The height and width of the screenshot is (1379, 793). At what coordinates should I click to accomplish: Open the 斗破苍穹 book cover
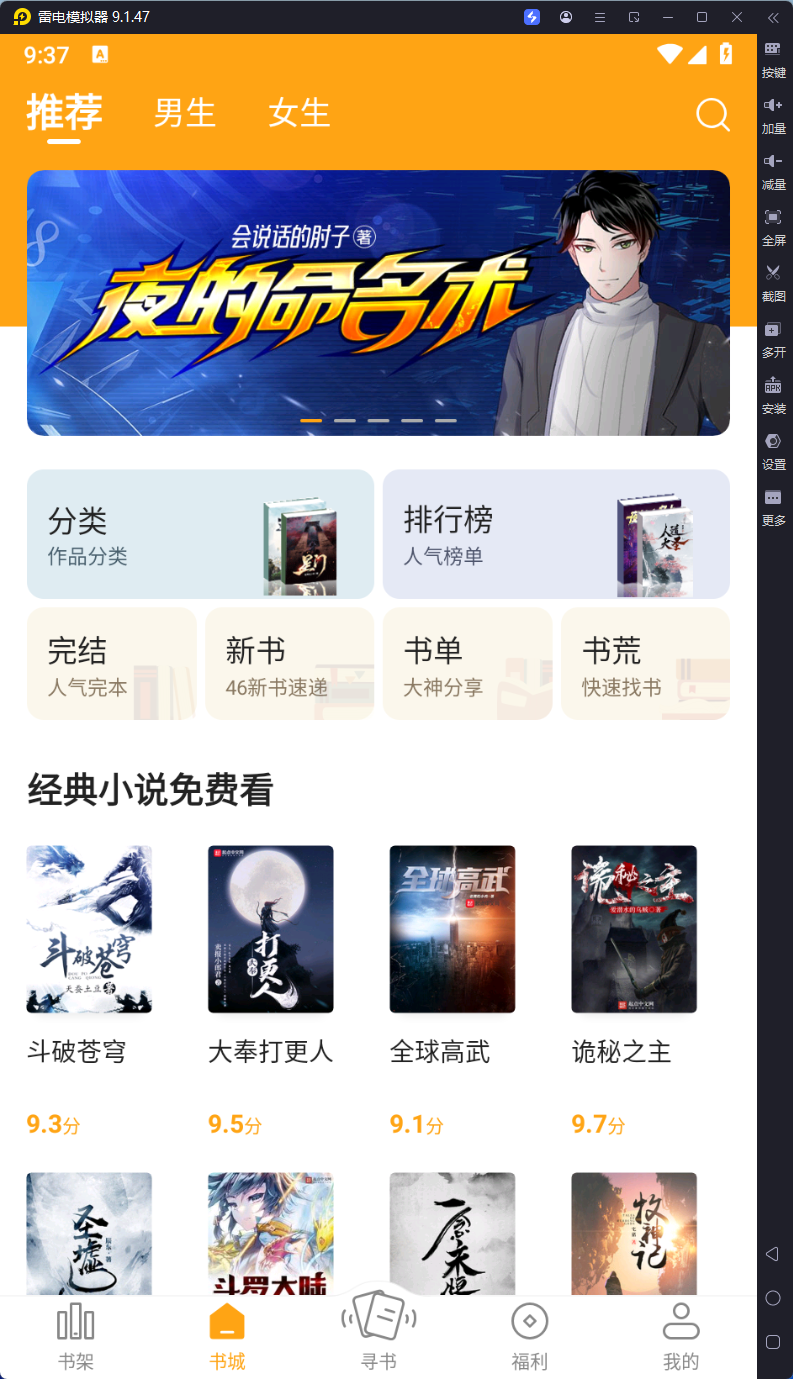point(88,929)
